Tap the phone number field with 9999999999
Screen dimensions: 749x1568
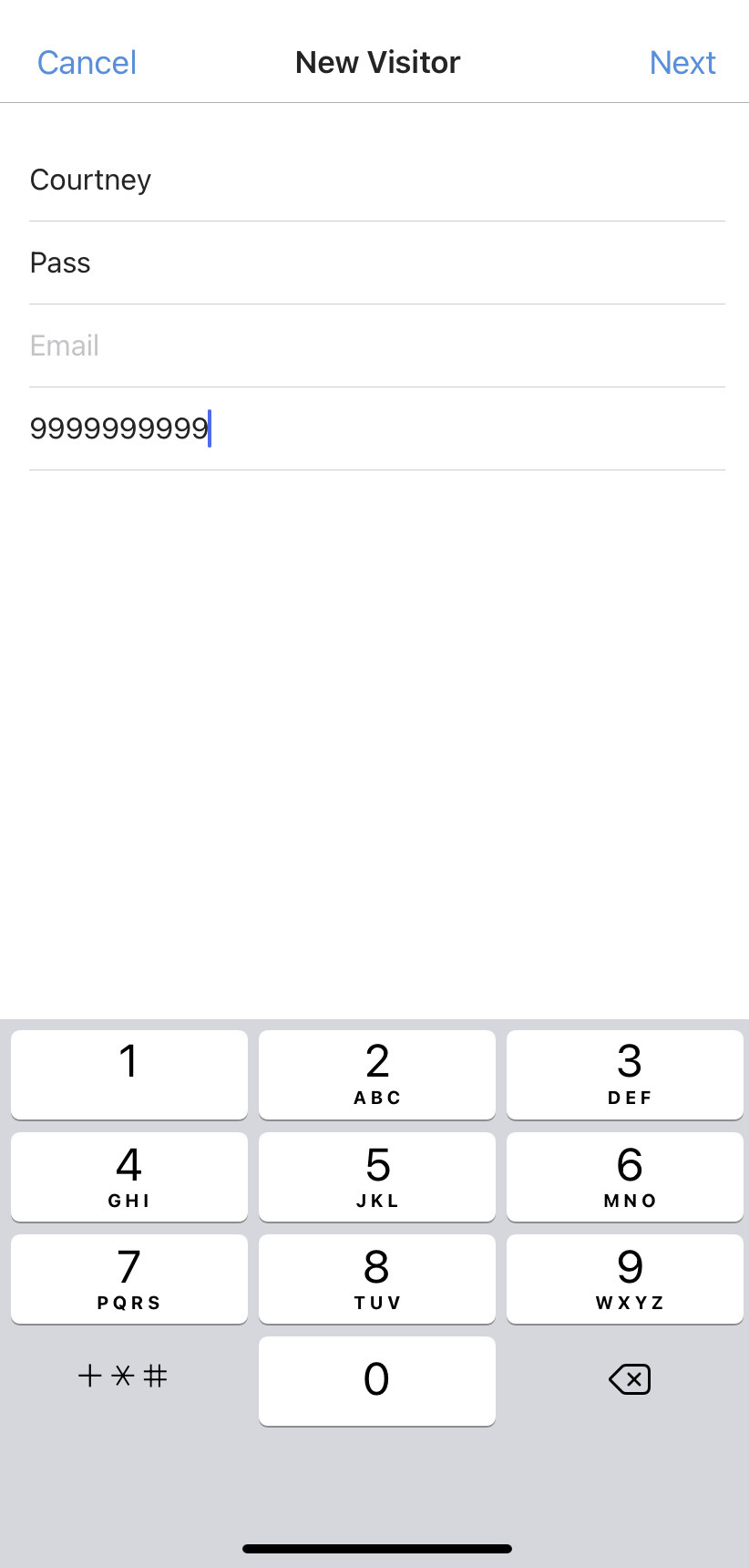(376, 428)
